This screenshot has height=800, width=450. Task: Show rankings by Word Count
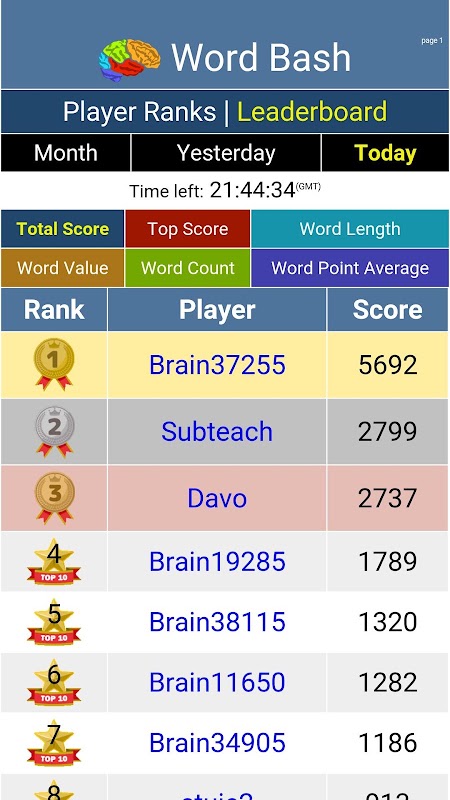(187, 268)
